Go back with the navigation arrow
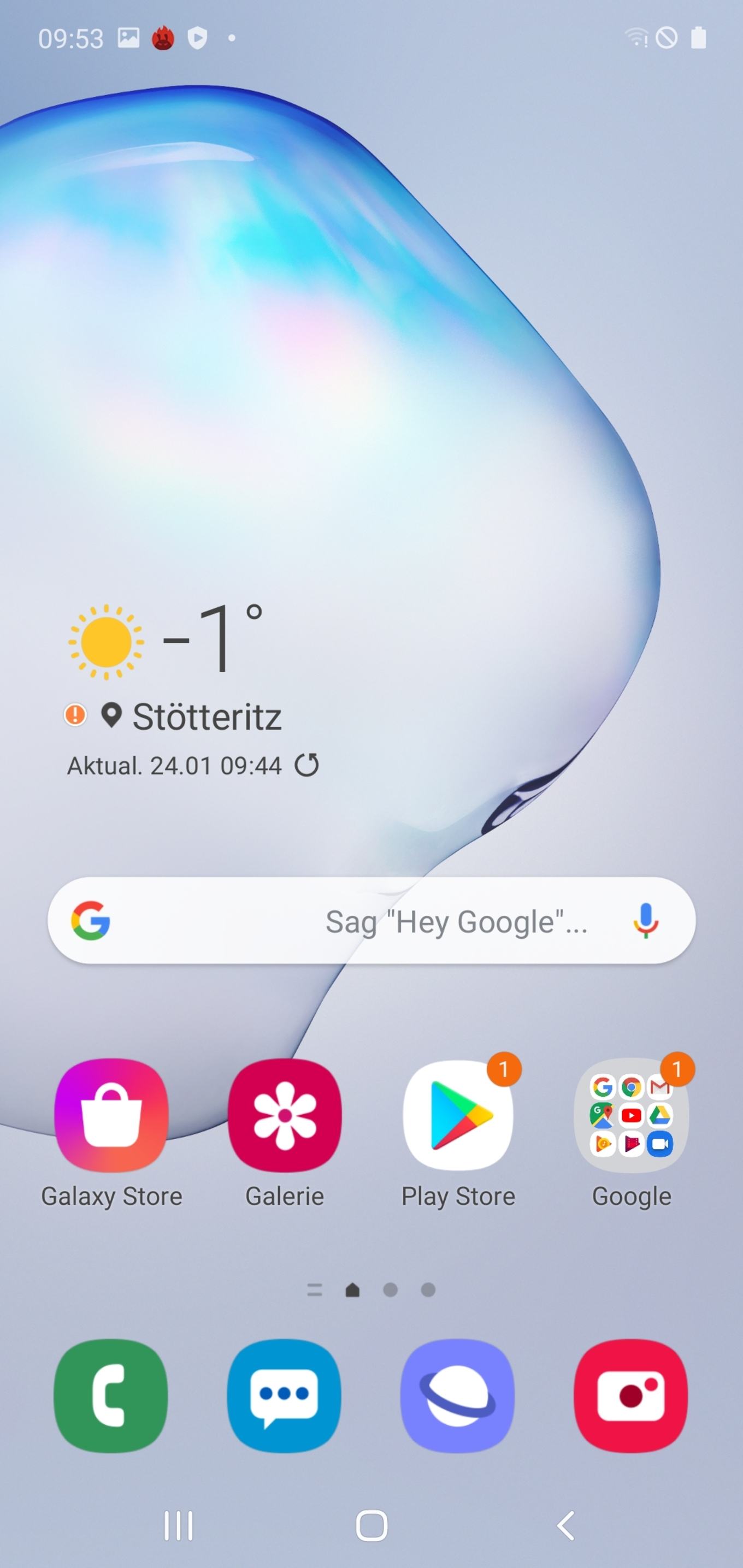The width and height of the screenshot is (743, 1568). (566, 1526)
